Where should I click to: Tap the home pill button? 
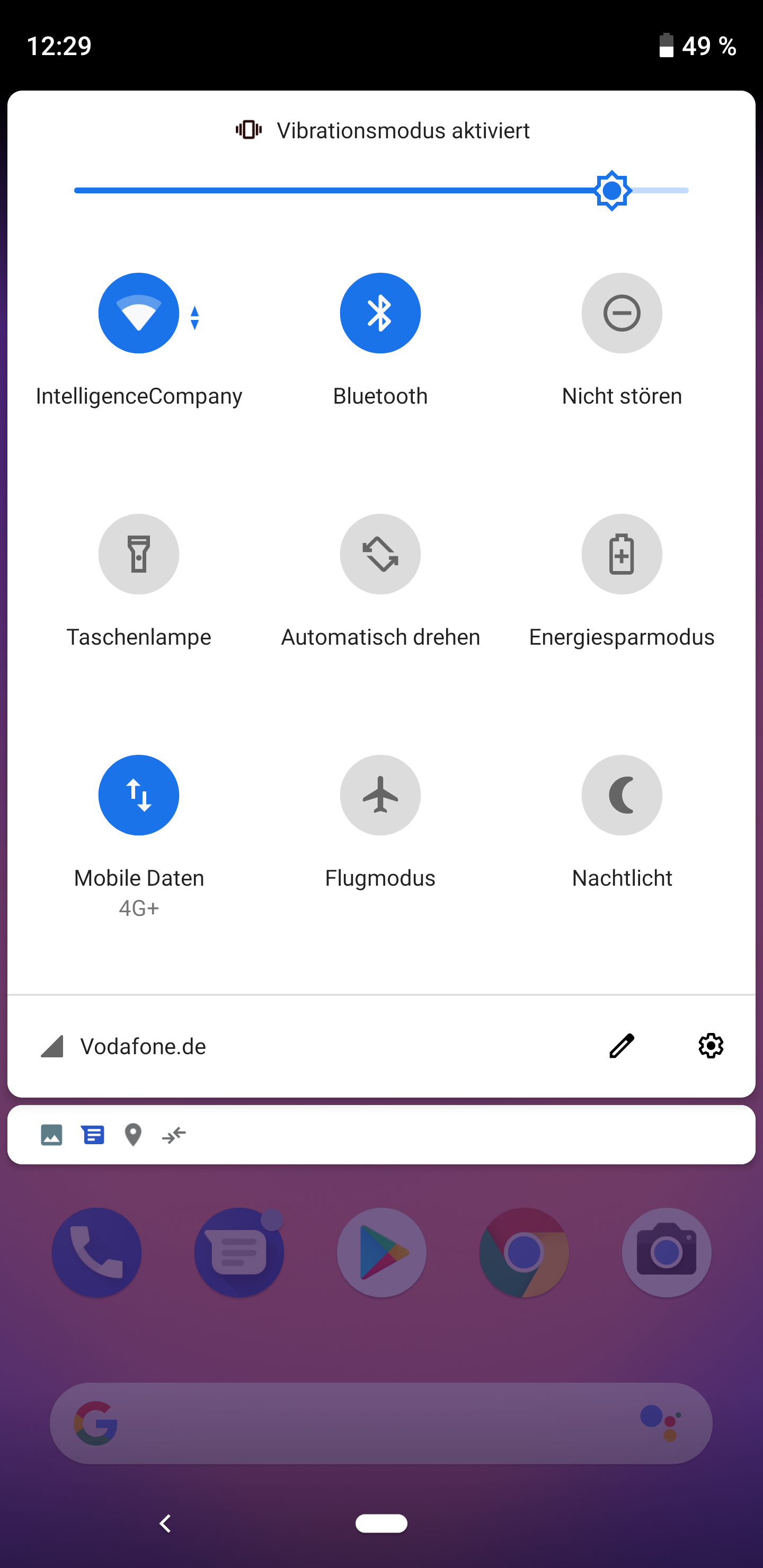click(x=381, y=1523)
